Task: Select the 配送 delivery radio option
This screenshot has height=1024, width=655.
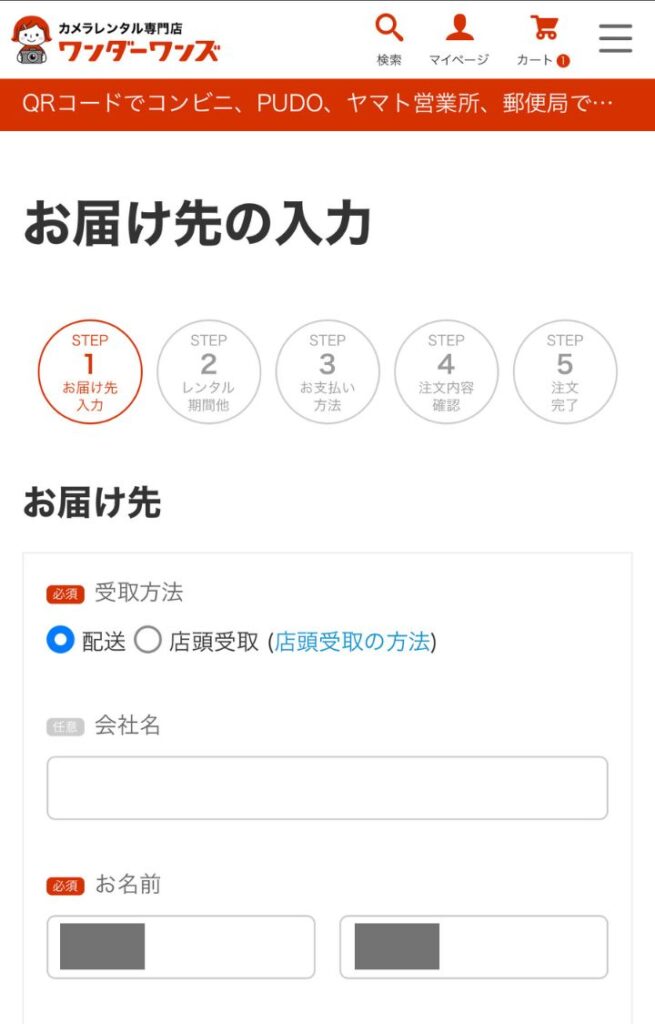Action: (61, 641)
